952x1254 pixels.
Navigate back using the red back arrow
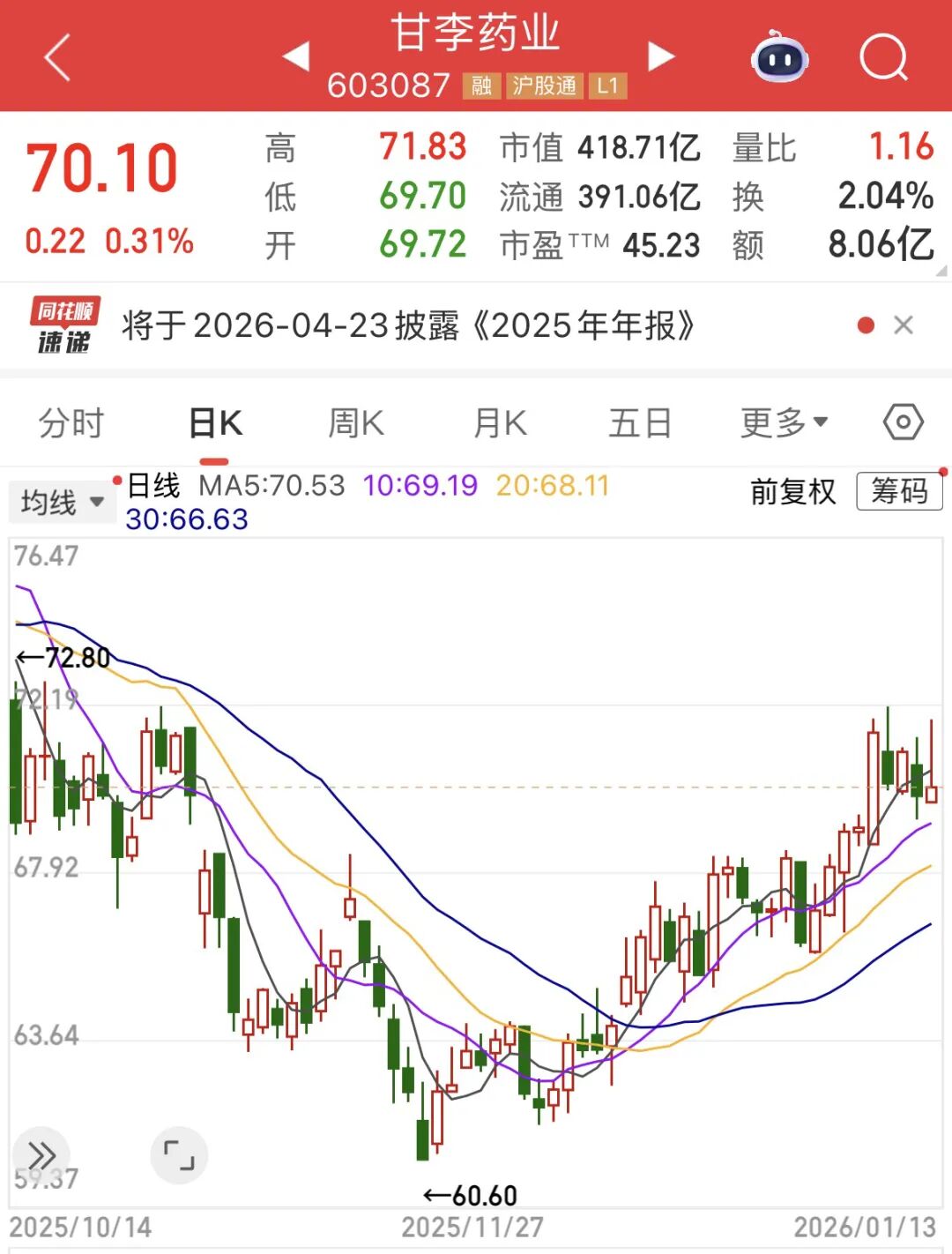55,58
